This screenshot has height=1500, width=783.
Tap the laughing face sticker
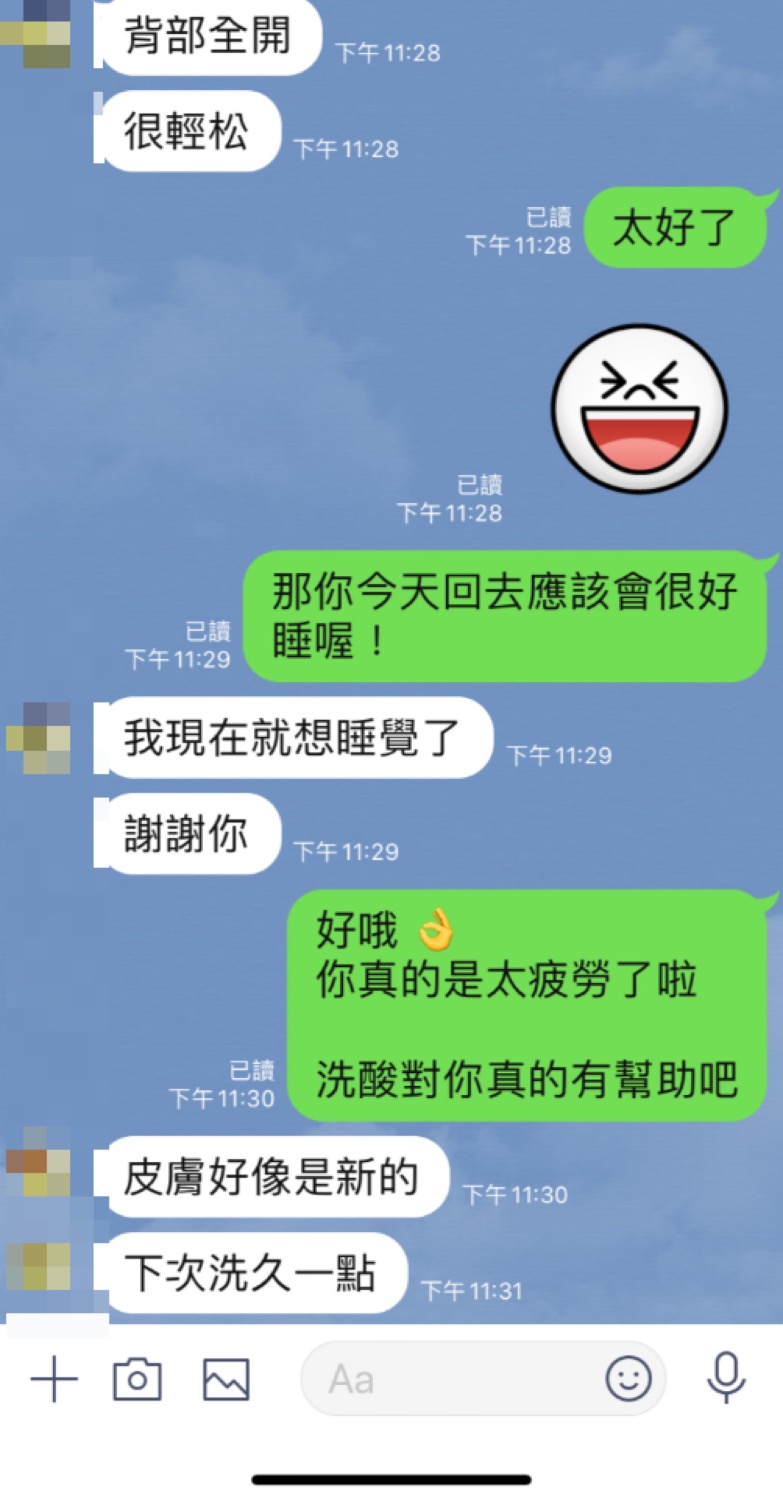[x=640, y=409]
